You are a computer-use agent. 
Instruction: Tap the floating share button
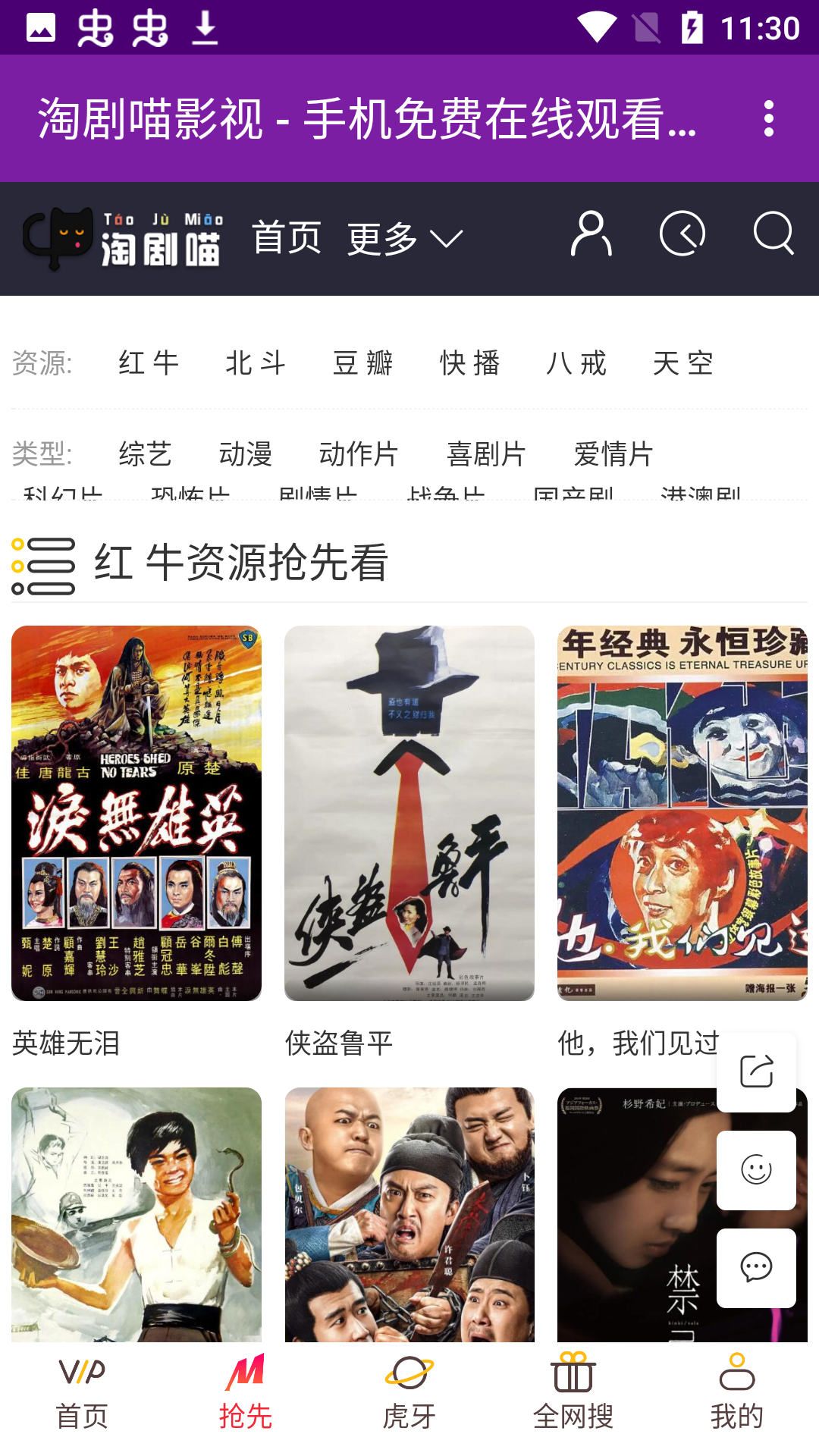756,1072
